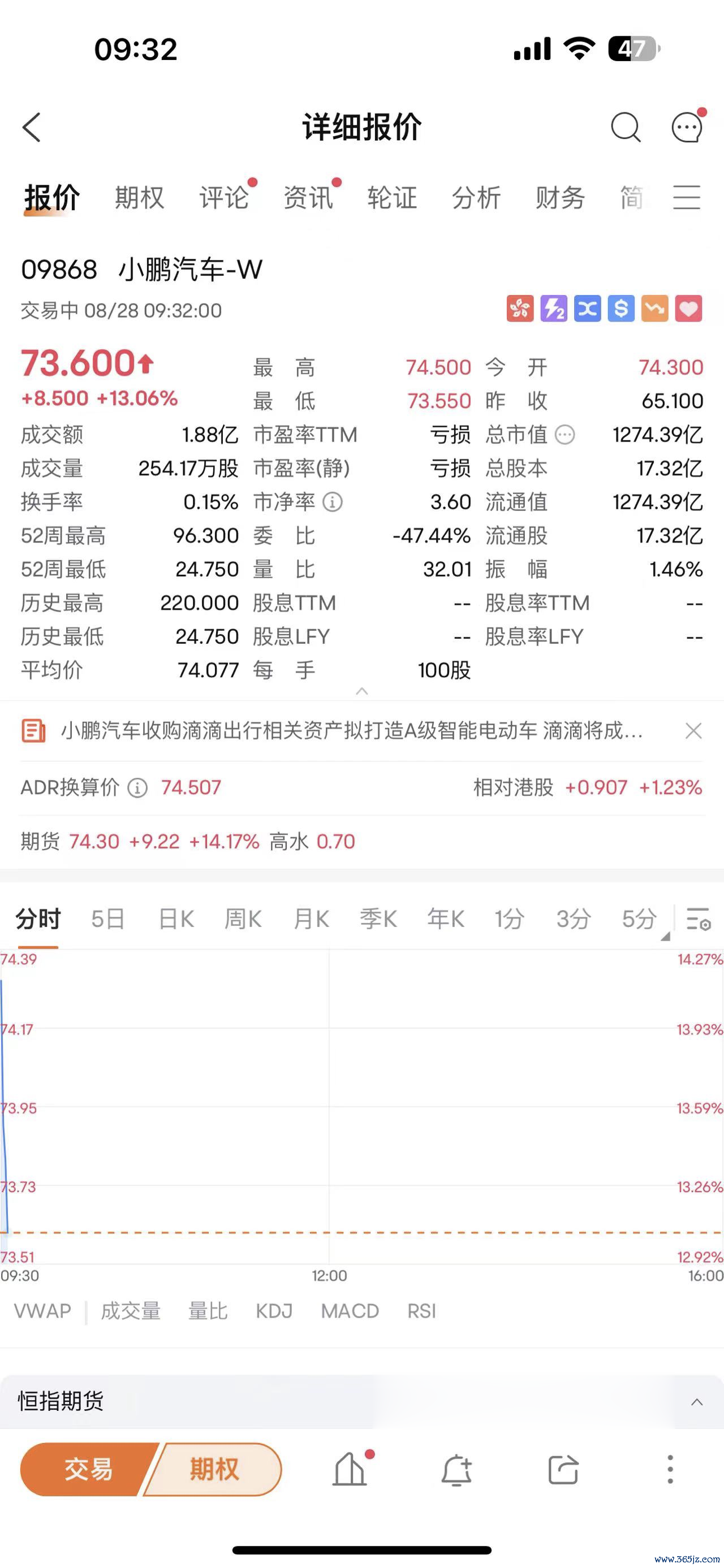Switch to the 期权 top tab

coord(140,198)
